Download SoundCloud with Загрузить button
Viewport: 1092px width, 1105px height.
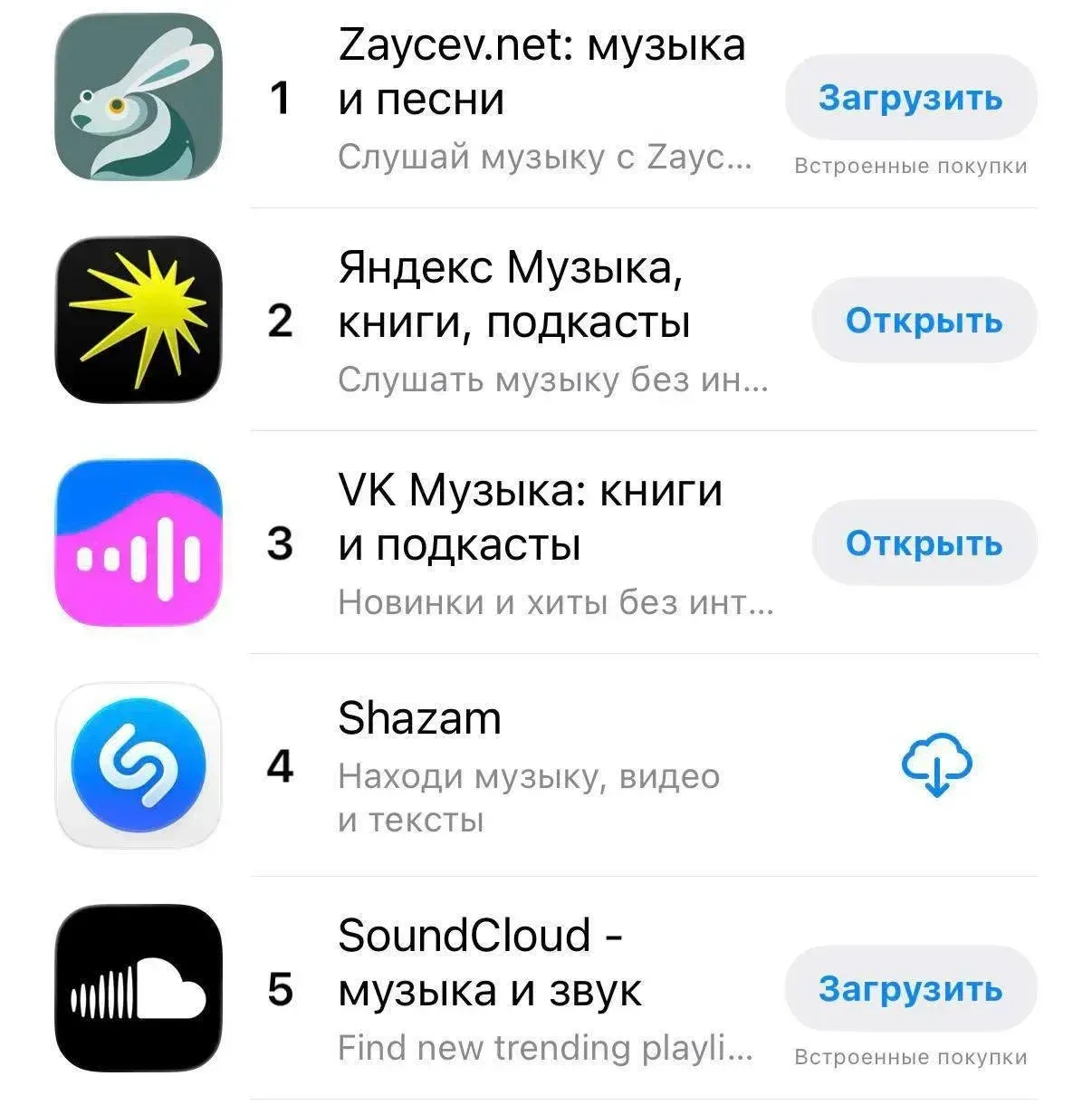(910, 989)
